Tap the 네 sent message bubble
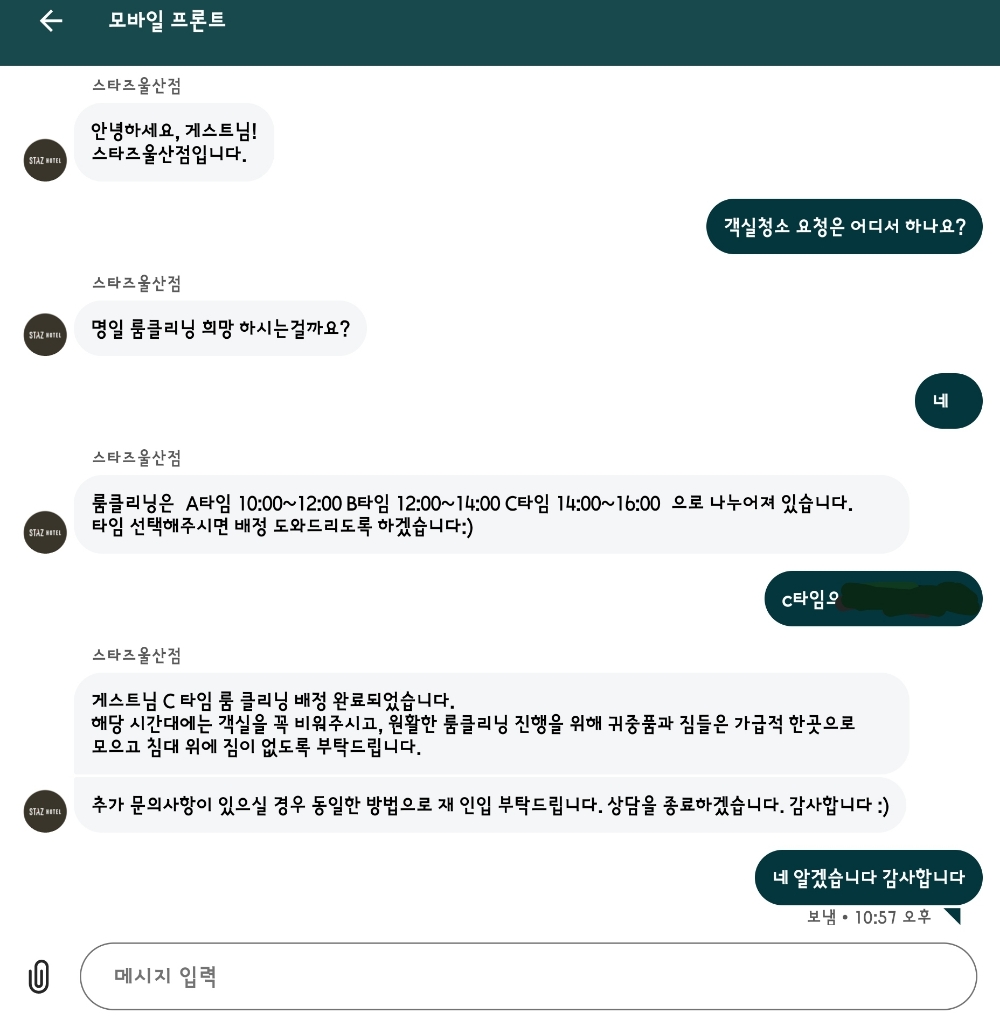This screenshot has height=1027, width=1000. click(x=948, y=400)
